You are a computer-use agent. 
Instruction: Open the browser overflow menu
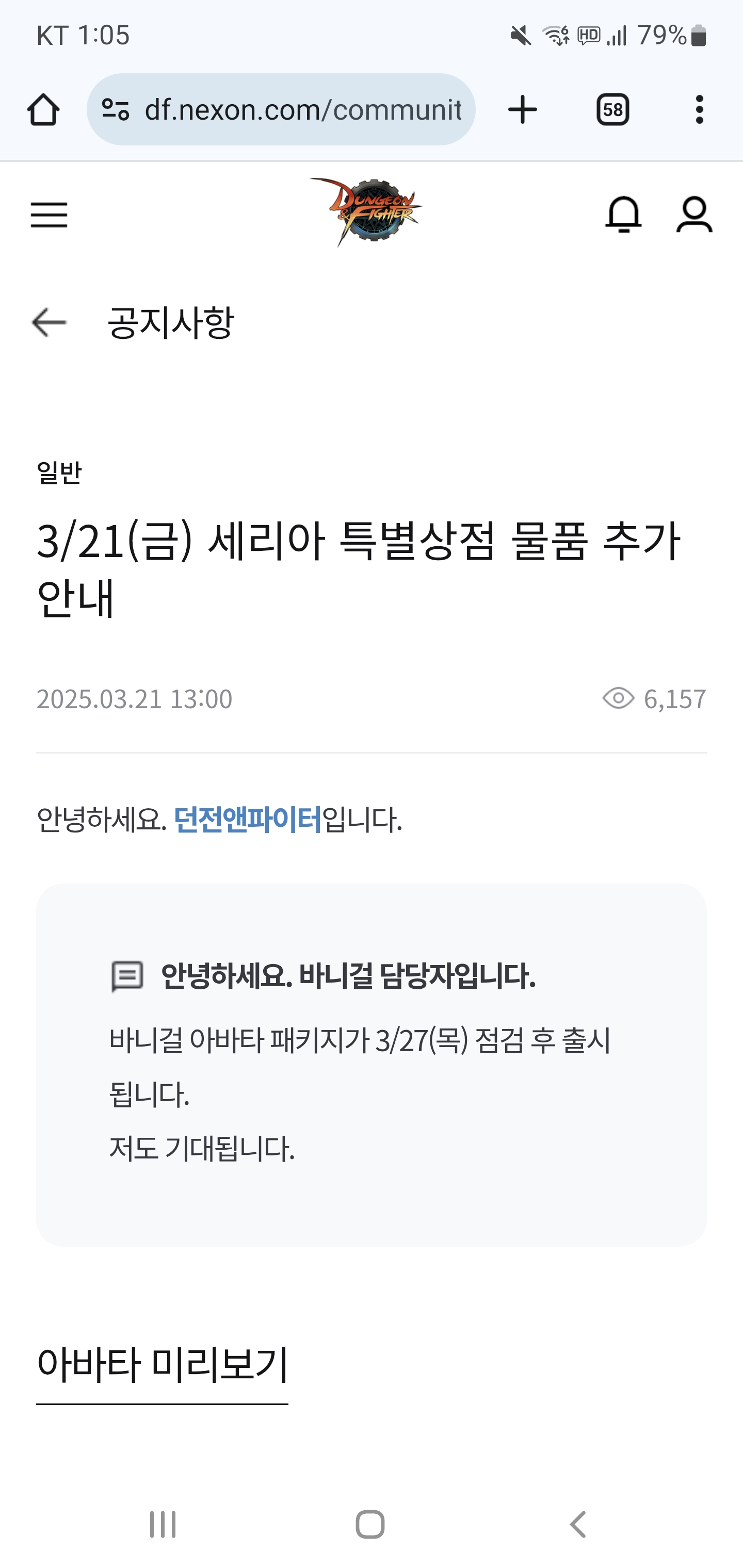point(699,109)
